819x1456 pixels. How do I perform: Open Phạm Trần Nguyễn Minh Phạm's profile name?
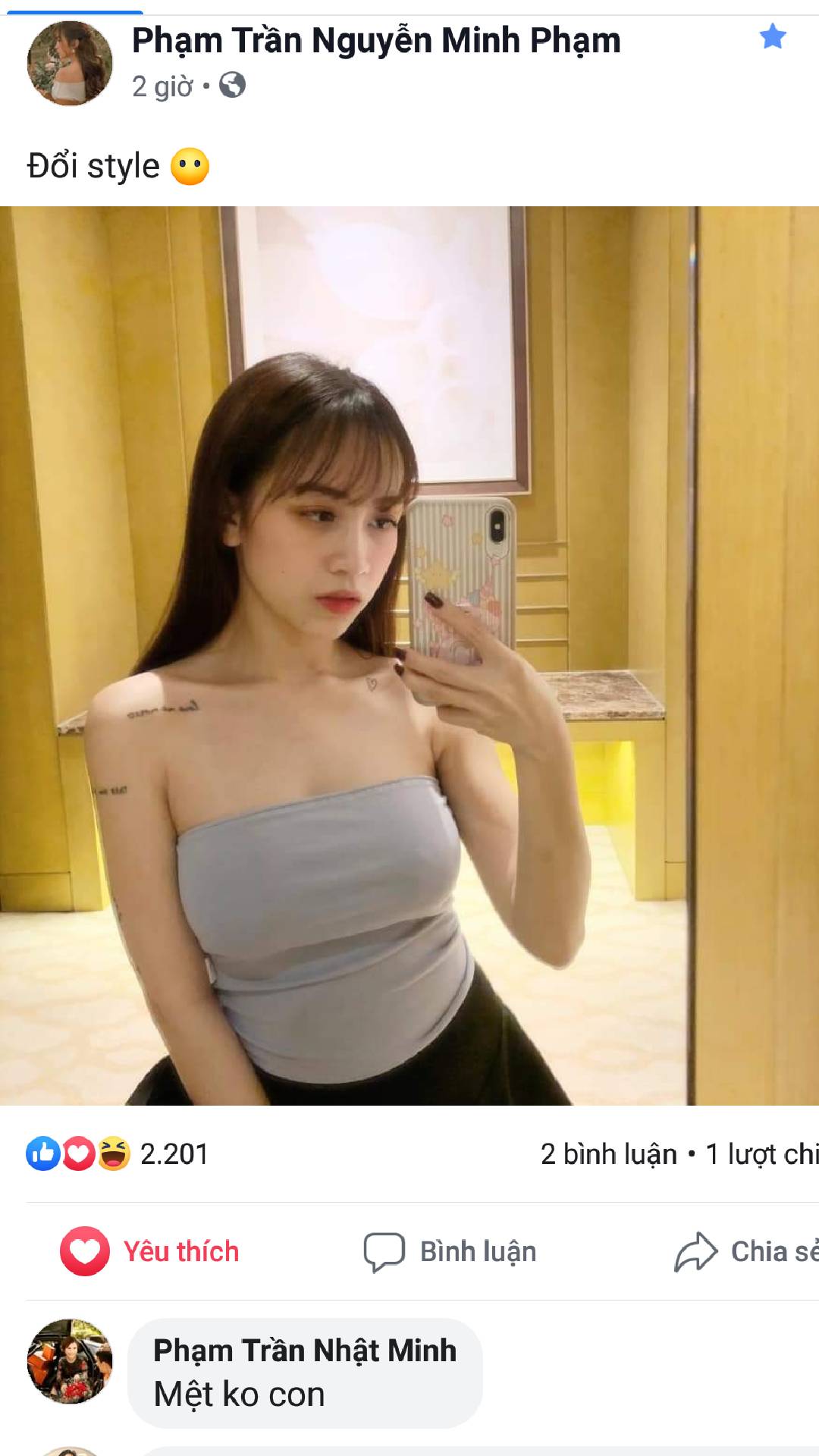[x=376, y=41]
